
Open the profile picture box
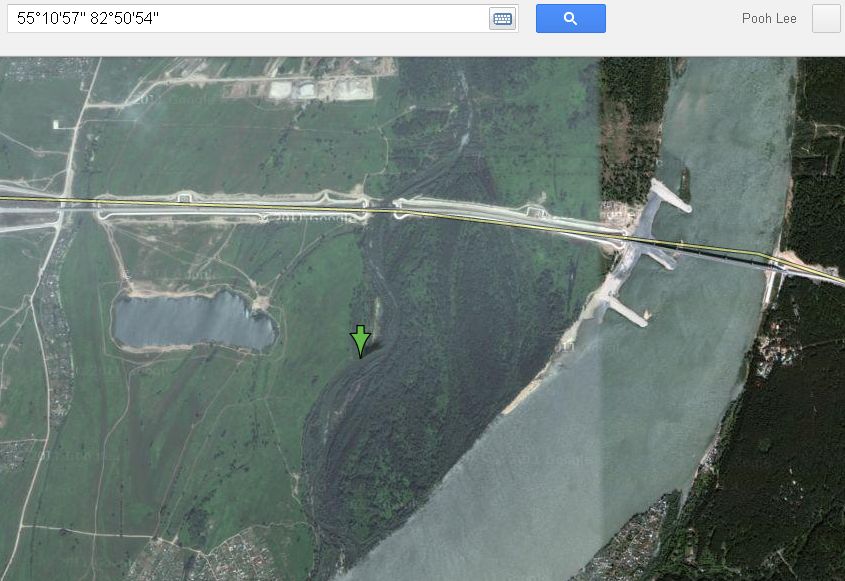tap(826, 18)
